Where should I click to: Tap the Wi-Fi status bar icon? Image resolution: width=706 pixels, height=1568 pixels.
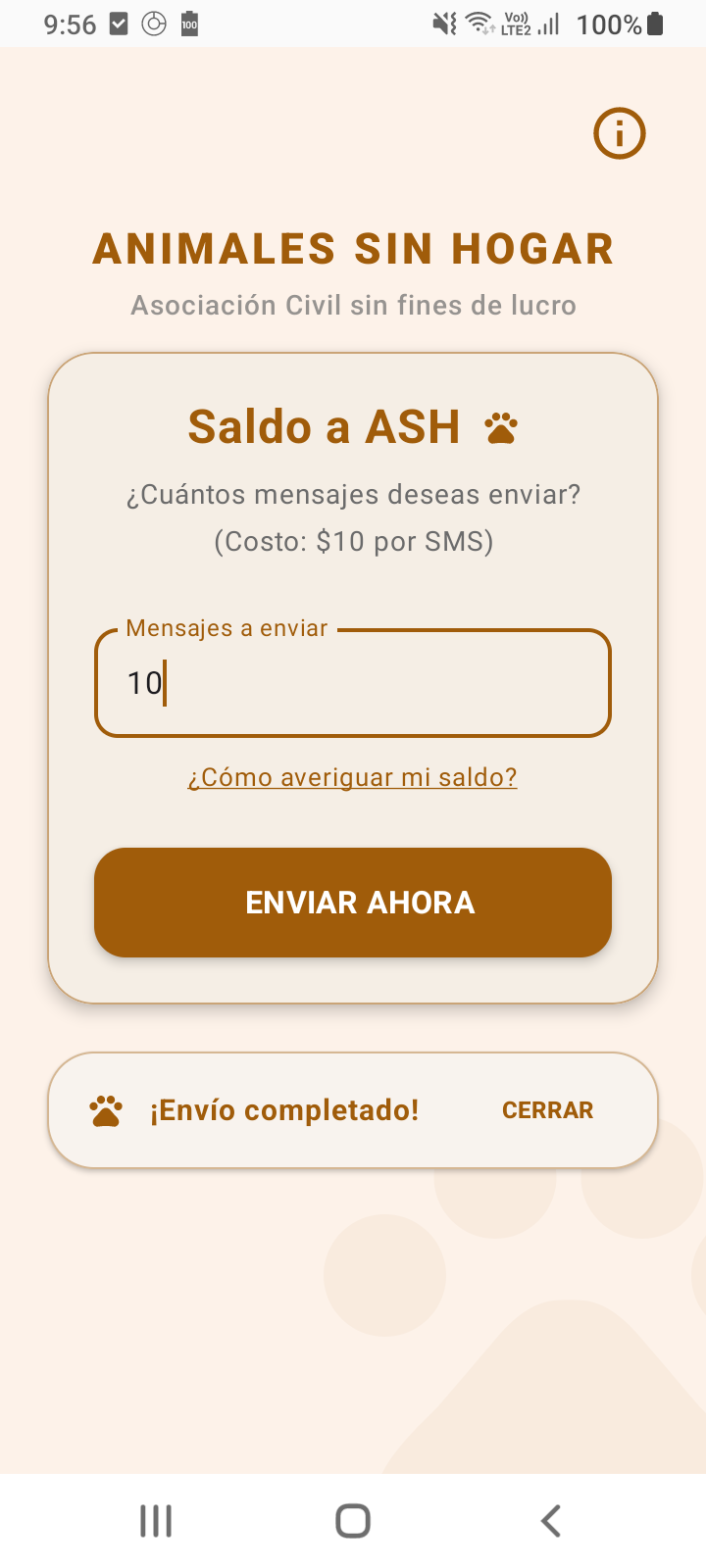pos(479,24)
